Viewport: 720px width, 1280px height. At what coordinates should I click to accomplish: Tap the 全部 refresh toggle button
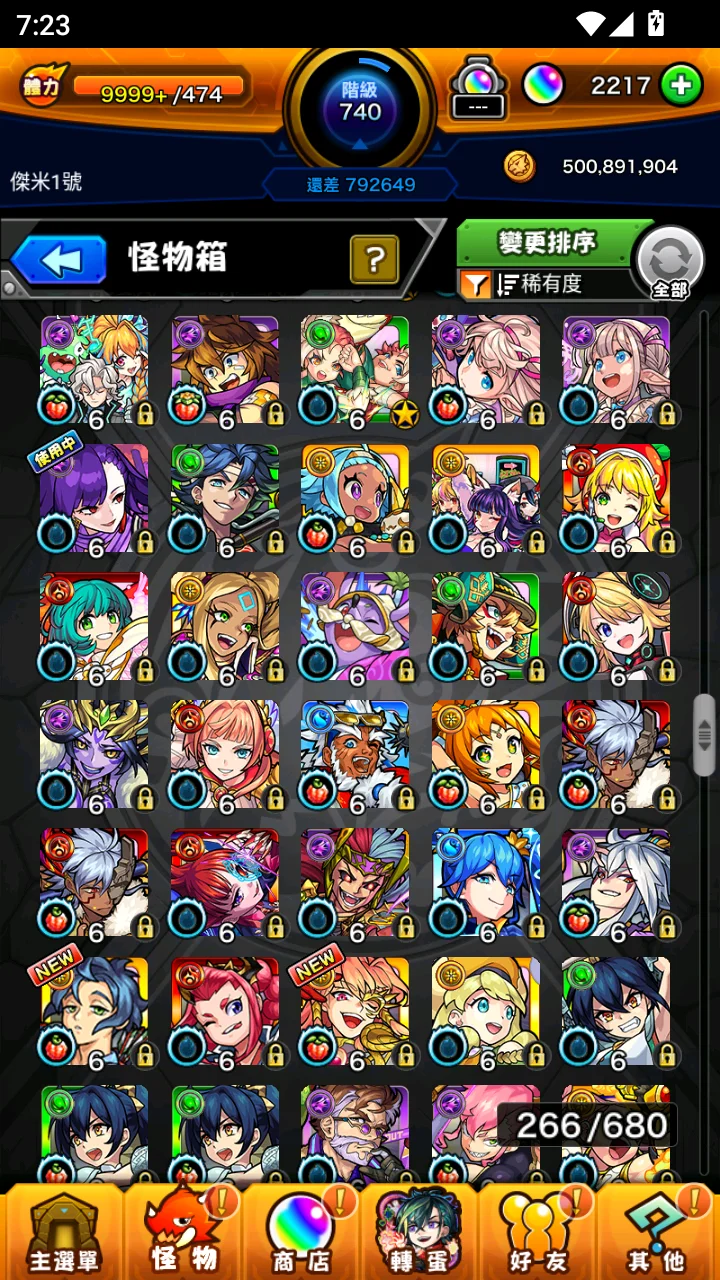pyautogui.click(x=670, y=264)
